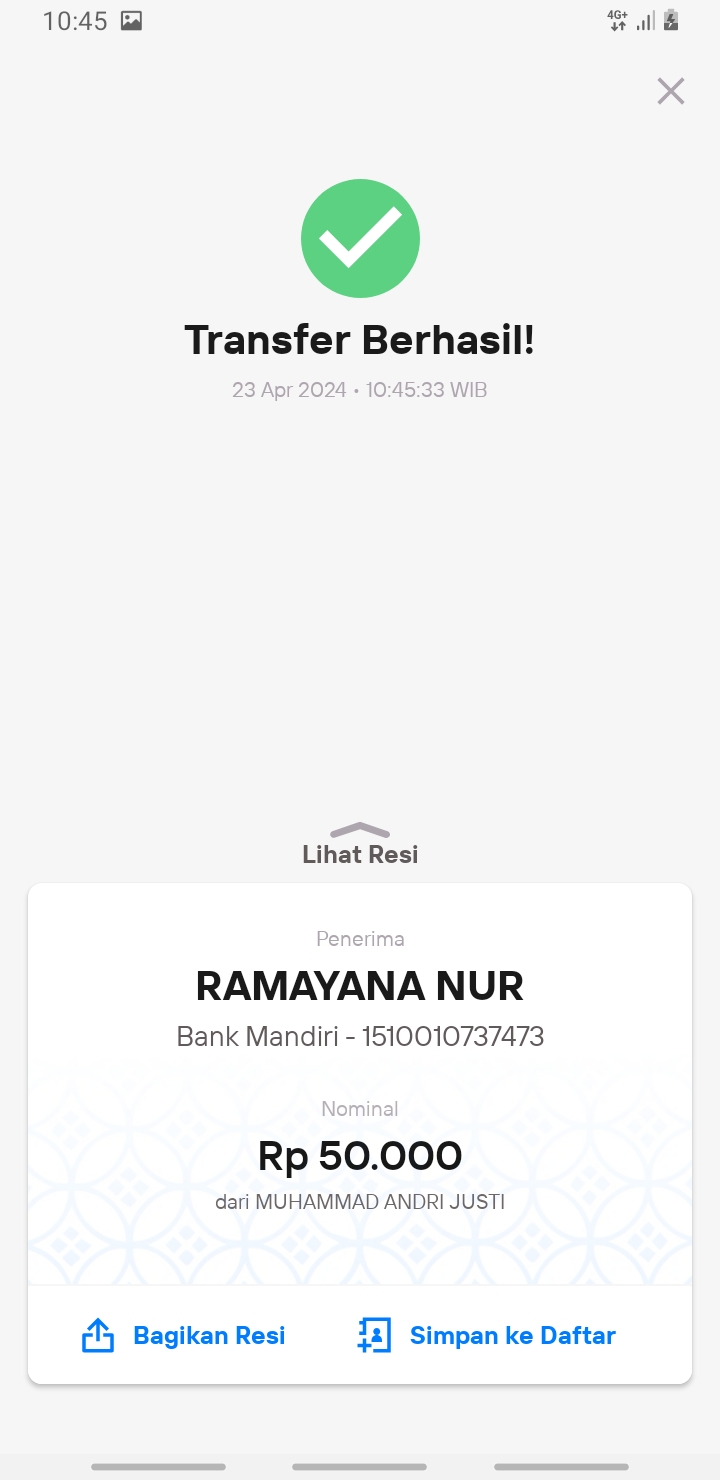Image resolution: width=720 pixels, height=1480 pixels.
Task: Close the transfer success screen
Action: coord(671,91)
